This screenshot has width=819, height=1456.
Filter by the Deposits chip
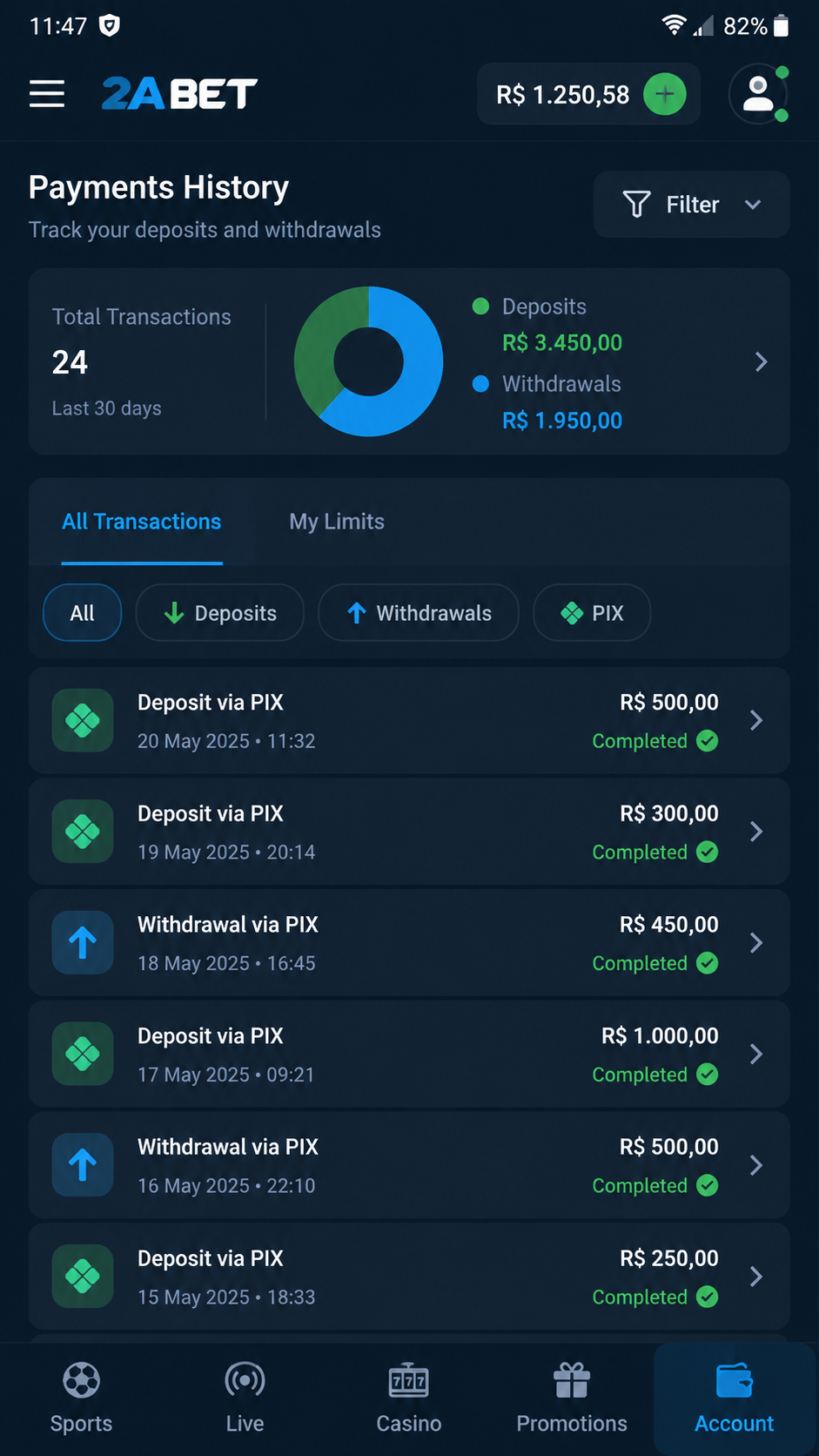tap(220, 613)
